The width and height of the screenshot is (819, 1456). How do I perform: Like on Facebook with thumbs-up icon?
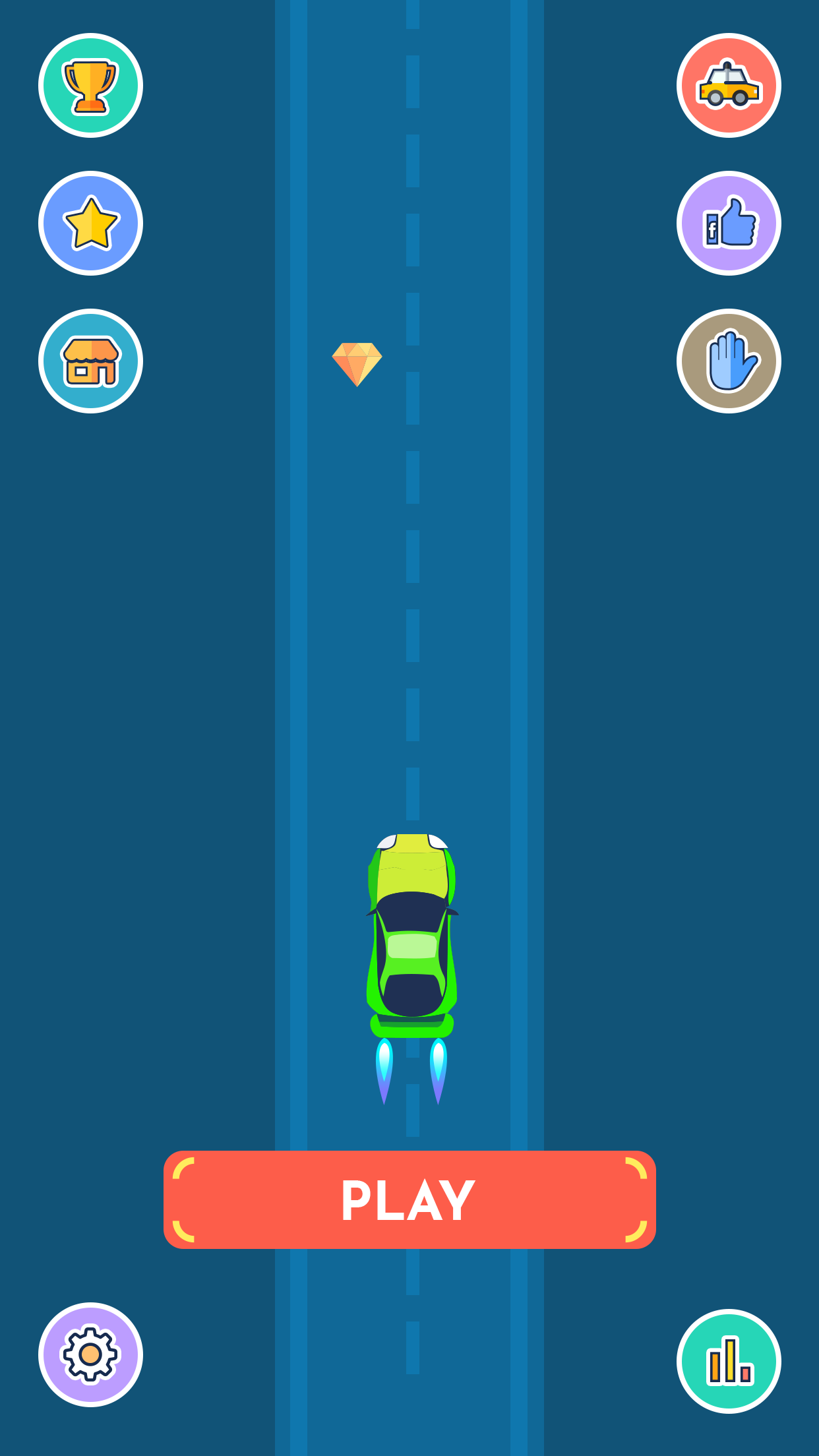pyautogui.click(x=729, y=224)
